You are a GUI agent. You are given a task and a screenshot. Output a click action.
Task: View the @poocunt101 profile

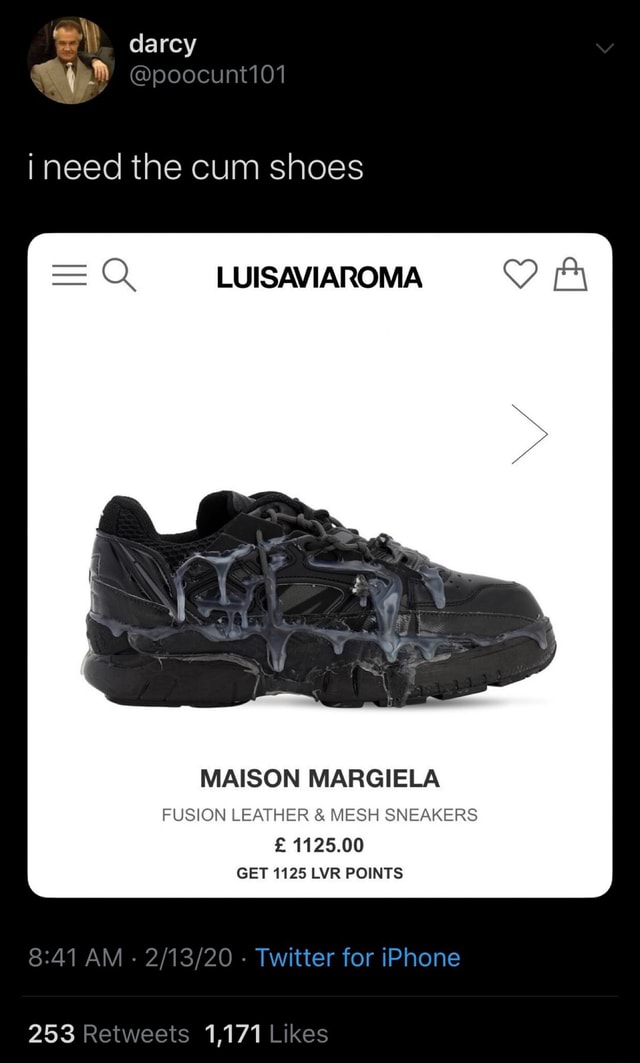(207, 74)
